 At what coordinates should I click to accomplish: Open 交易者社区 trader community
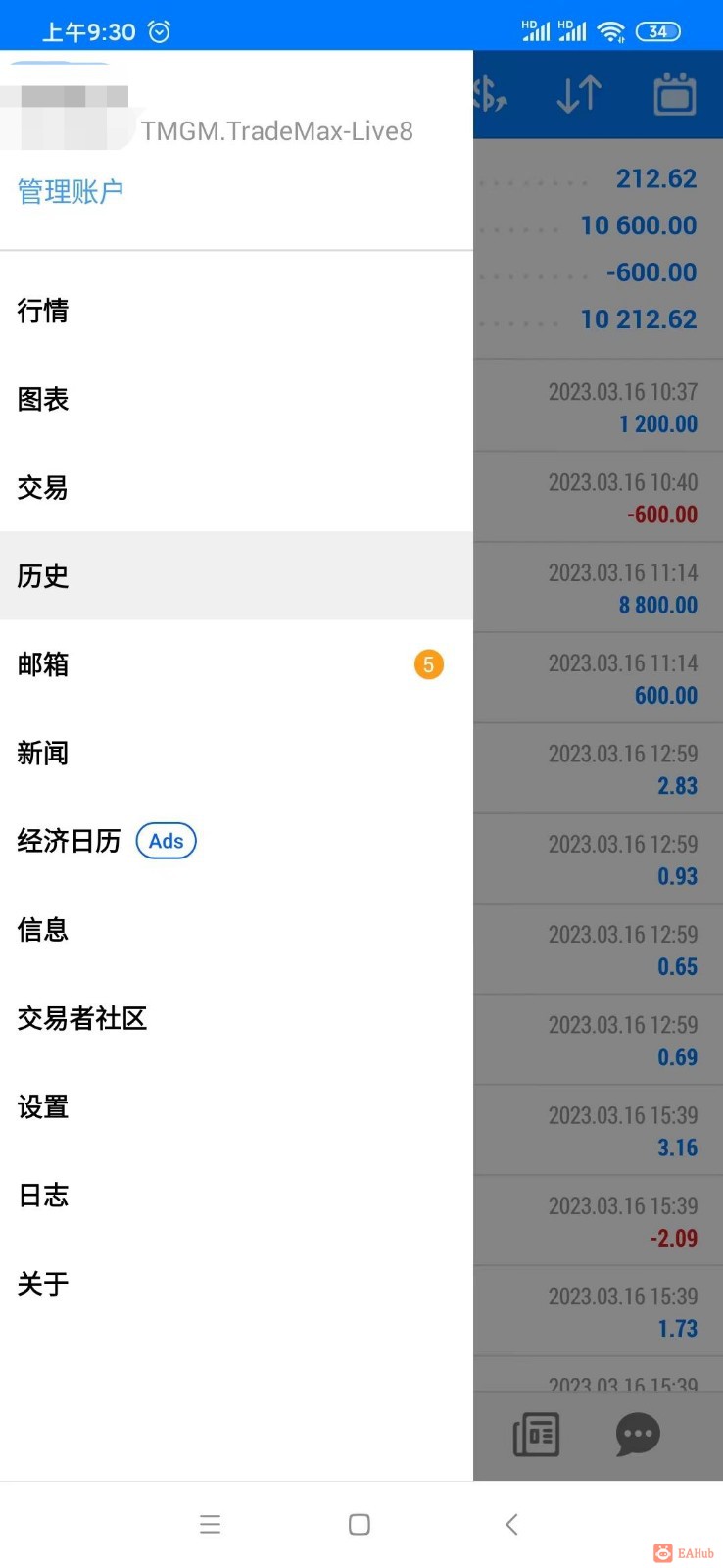[82, 1018]
